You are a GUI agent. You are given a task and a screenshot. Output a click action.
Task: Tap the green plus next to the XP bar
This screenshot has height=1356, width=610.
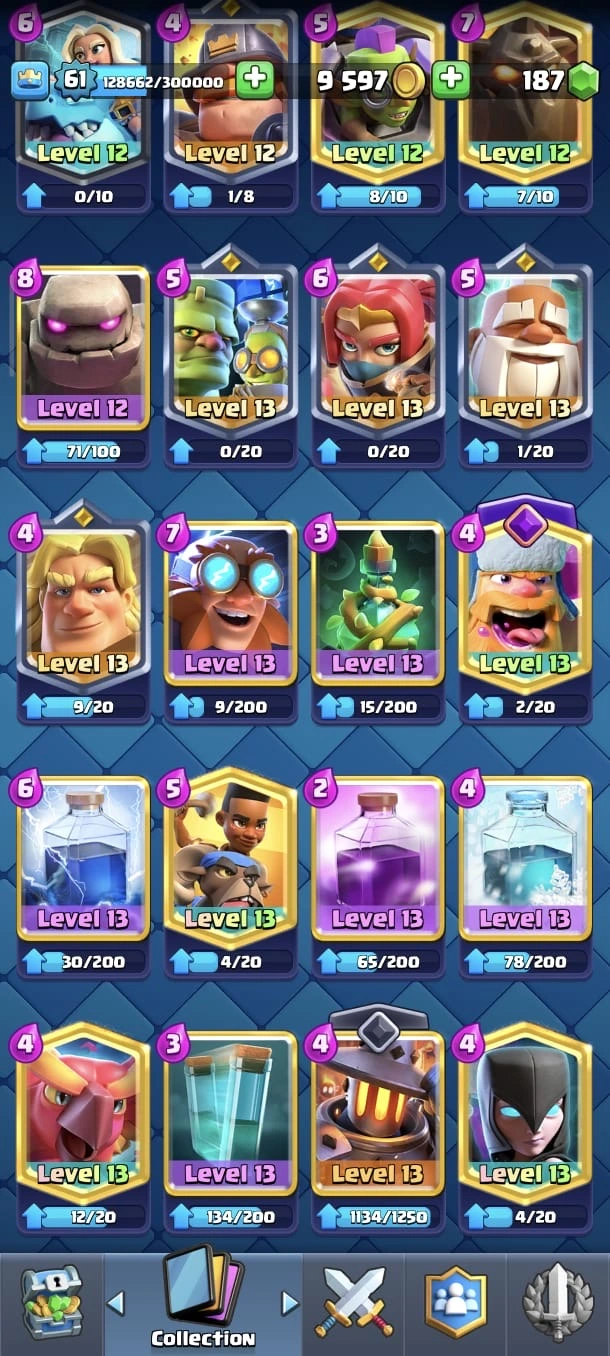[x=255, y=80]
